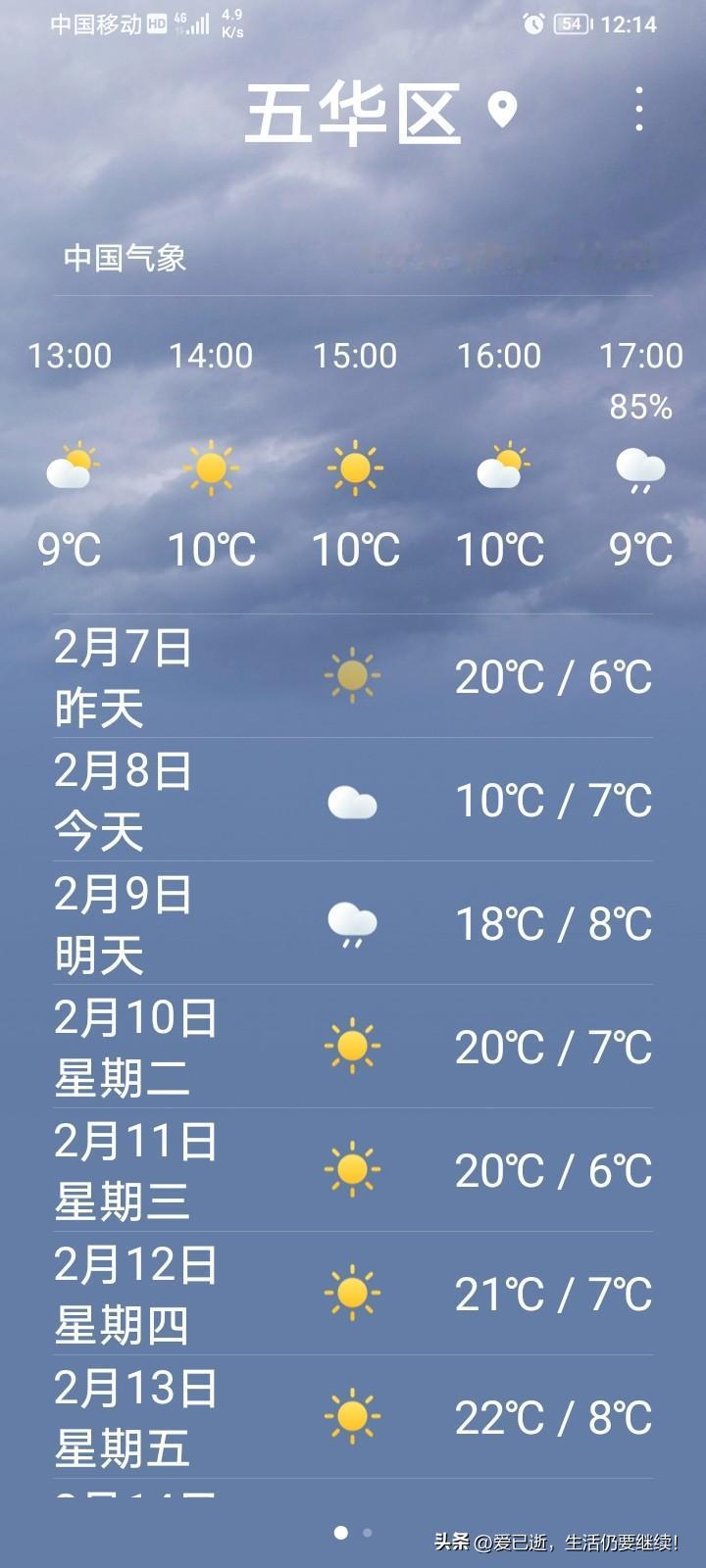Open the three-dot overflow menu
The height and width of the screenshot is (1568, 706).
click(639, 110)
